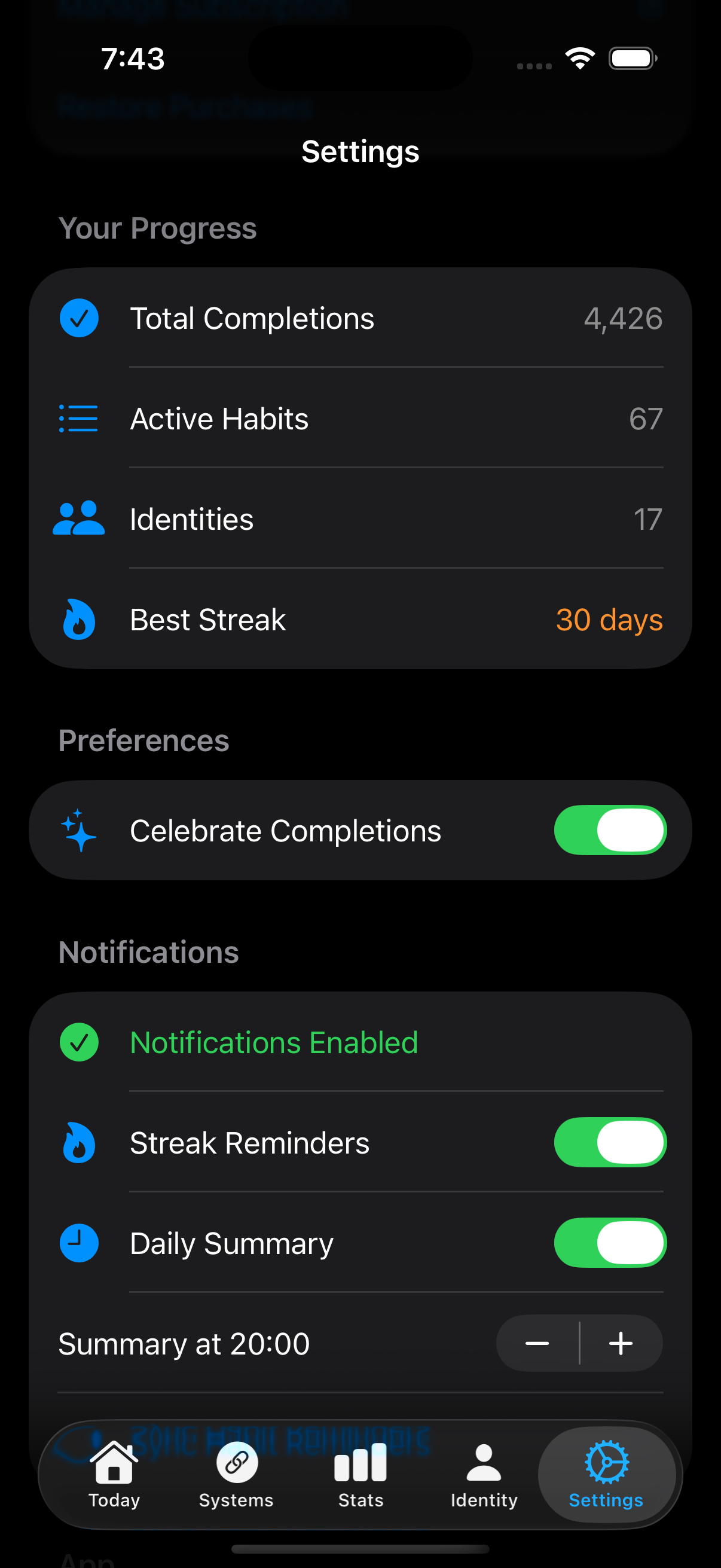Image resolution: width=721 pixels, height=1568 pixels.
Task: Select the Identity tab
Action: [484, 1474]
